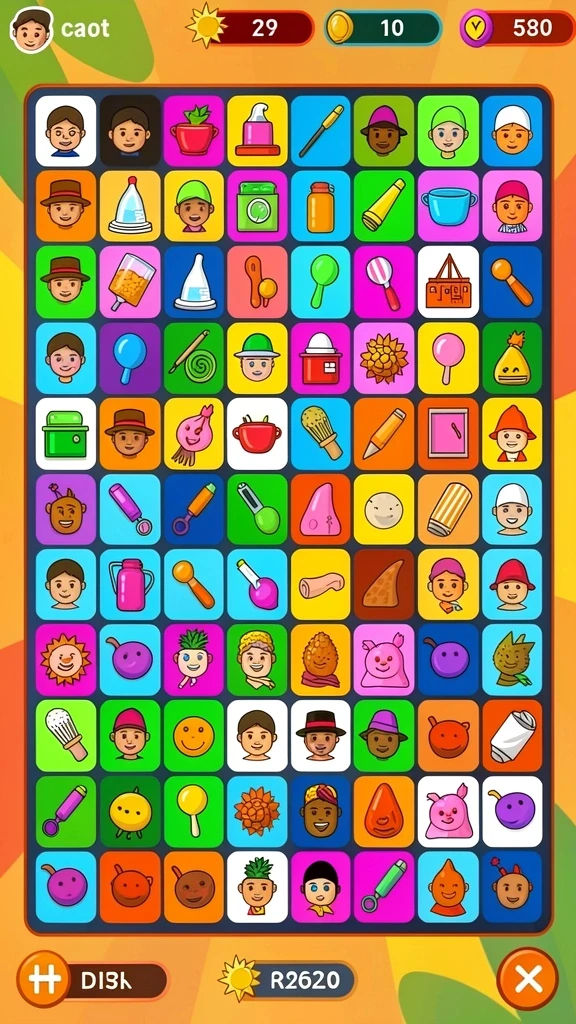Choose the red potted plant tile

pyautogui.click(x=193, y=131)
